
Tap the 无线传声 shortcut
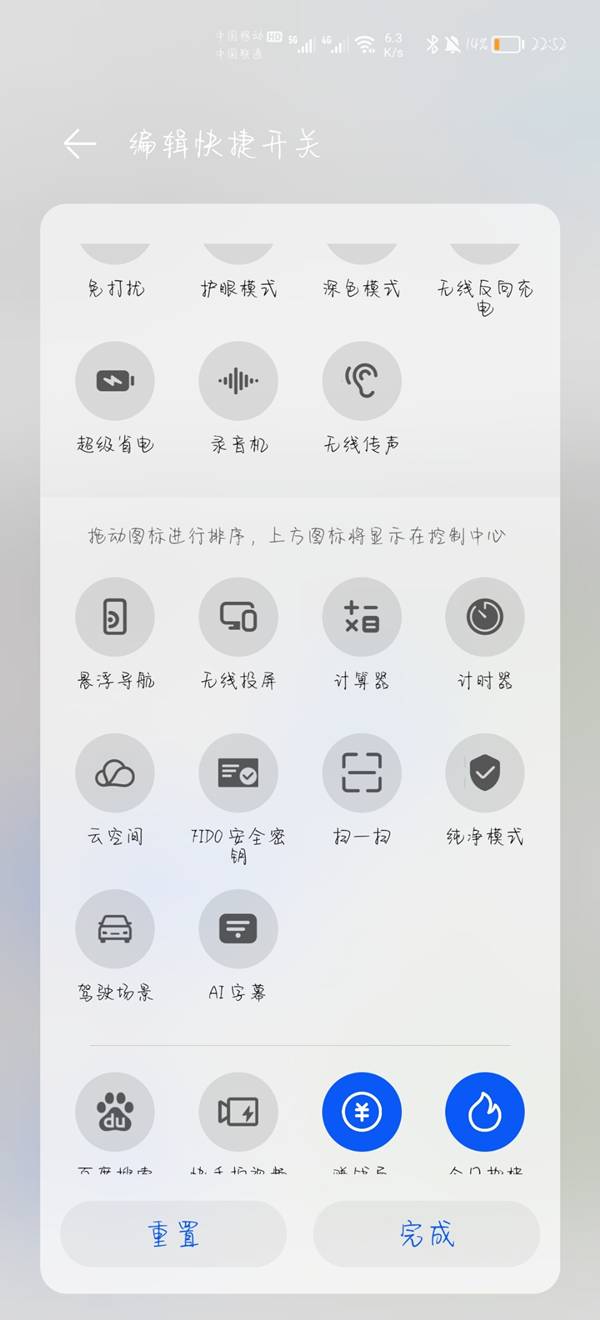click(361, 381)
